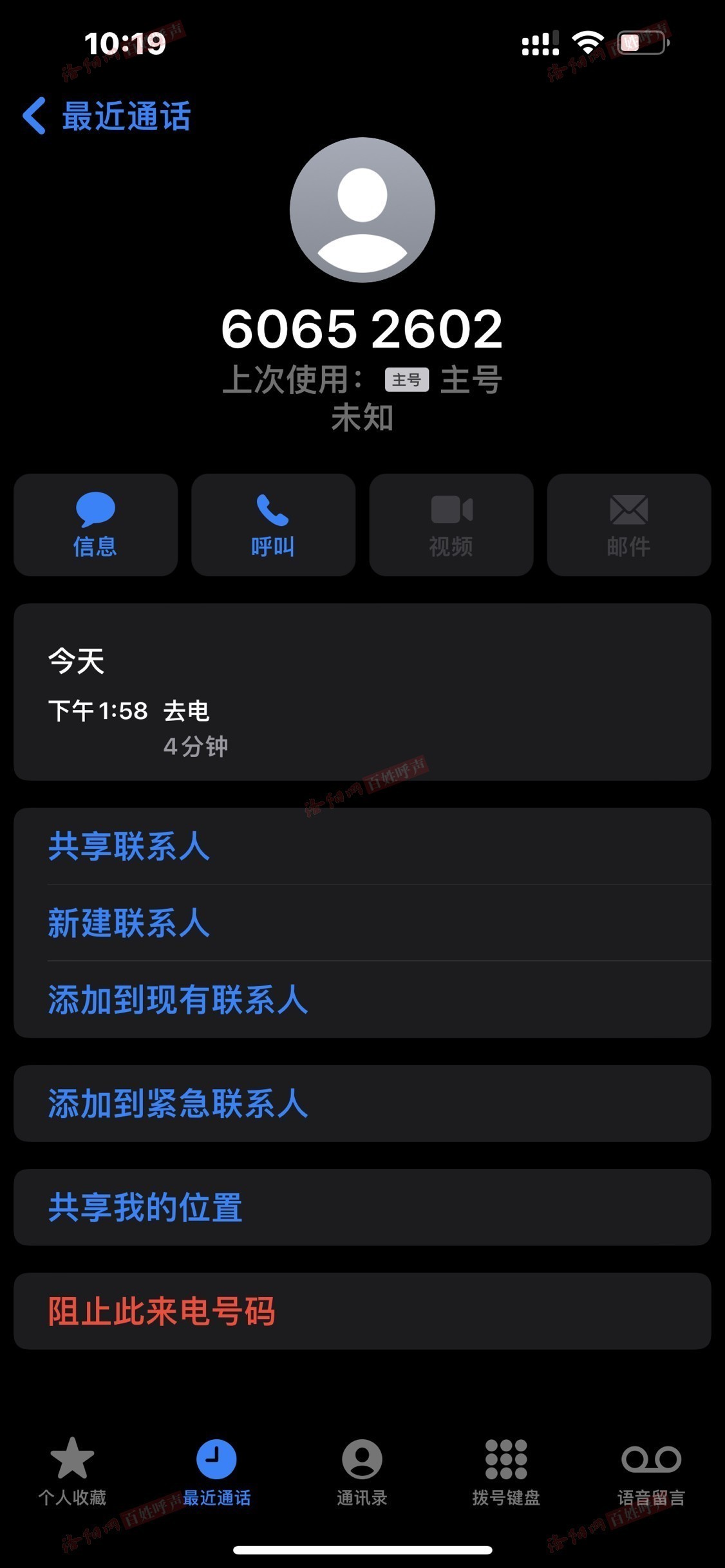Call this number with 呼叫
This screenshot has width=725, height=1568.
tap(273, 525)
